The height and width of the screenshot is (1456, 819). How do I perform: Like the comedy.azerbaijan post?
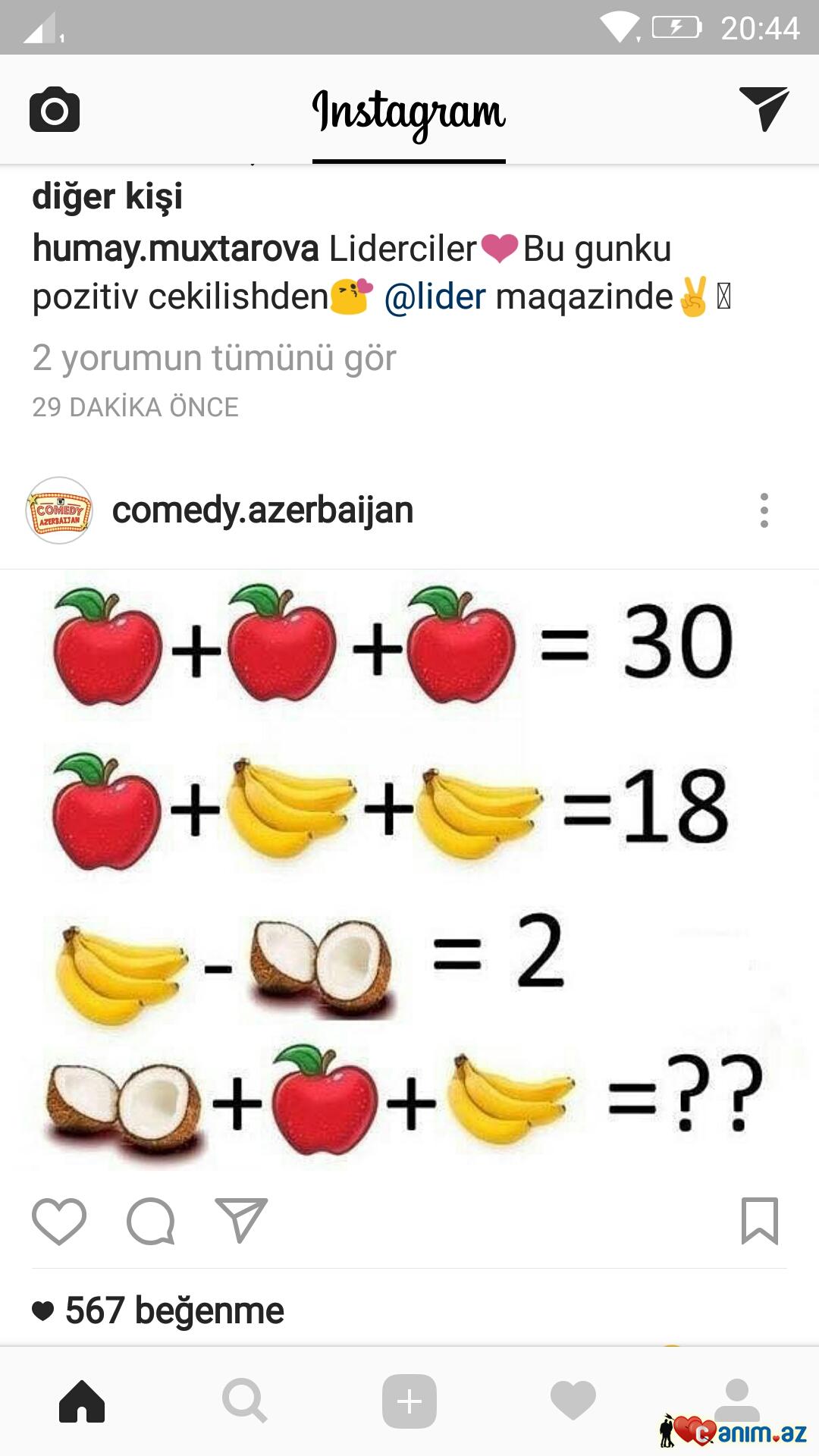pyautogui.click(x=59, y=1221)
